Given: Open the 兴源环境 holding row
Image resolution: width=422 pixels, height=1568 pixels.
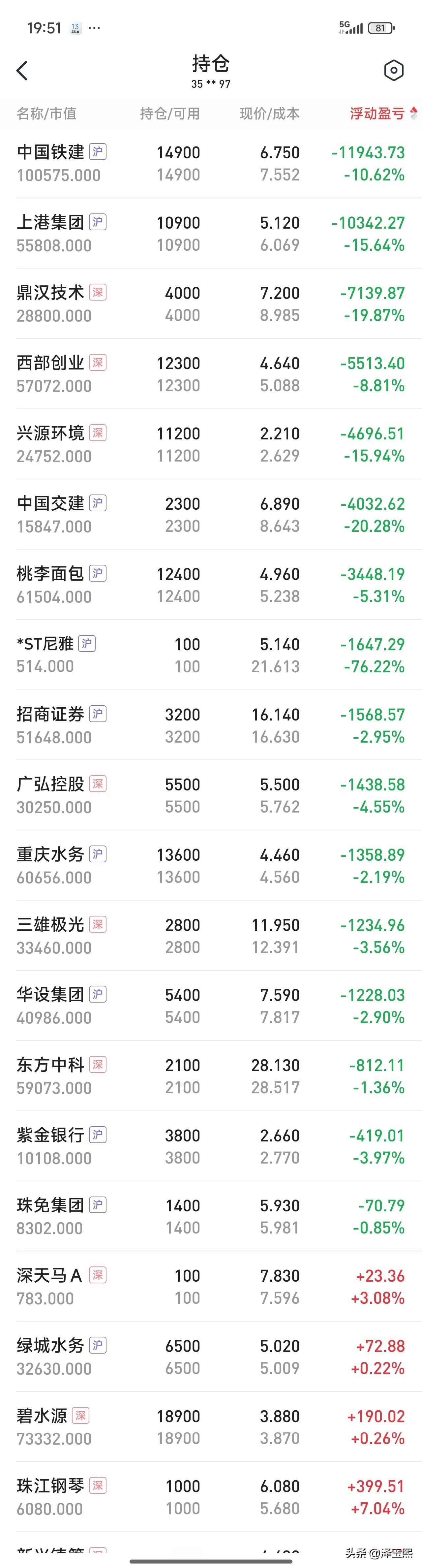Looking at the screenshot, I should [211, 444].
